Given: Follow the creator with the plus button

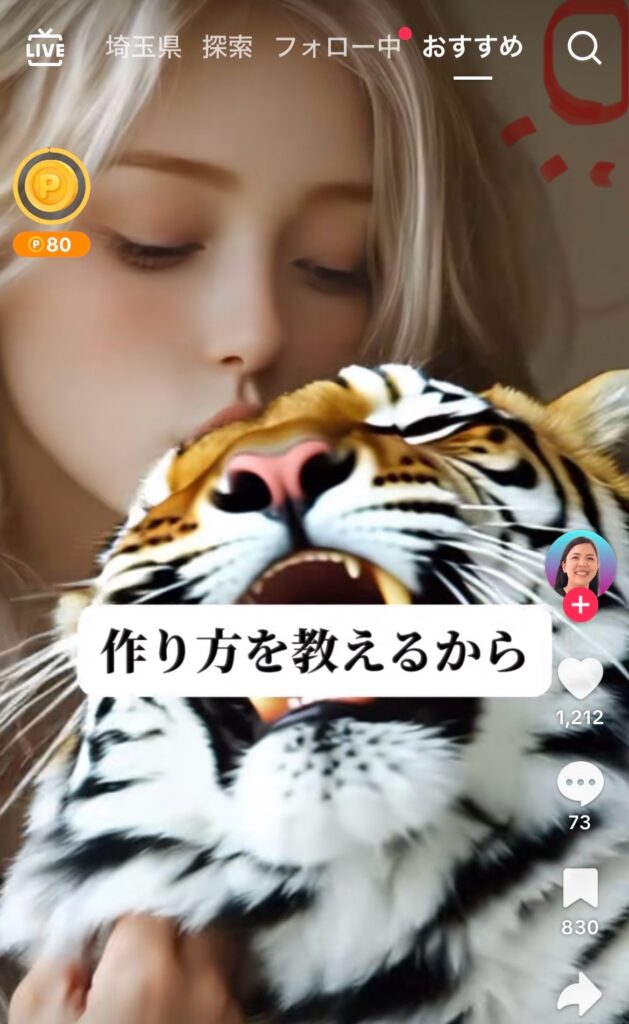Looking at the screenshot, I should (x=580, y=605).
